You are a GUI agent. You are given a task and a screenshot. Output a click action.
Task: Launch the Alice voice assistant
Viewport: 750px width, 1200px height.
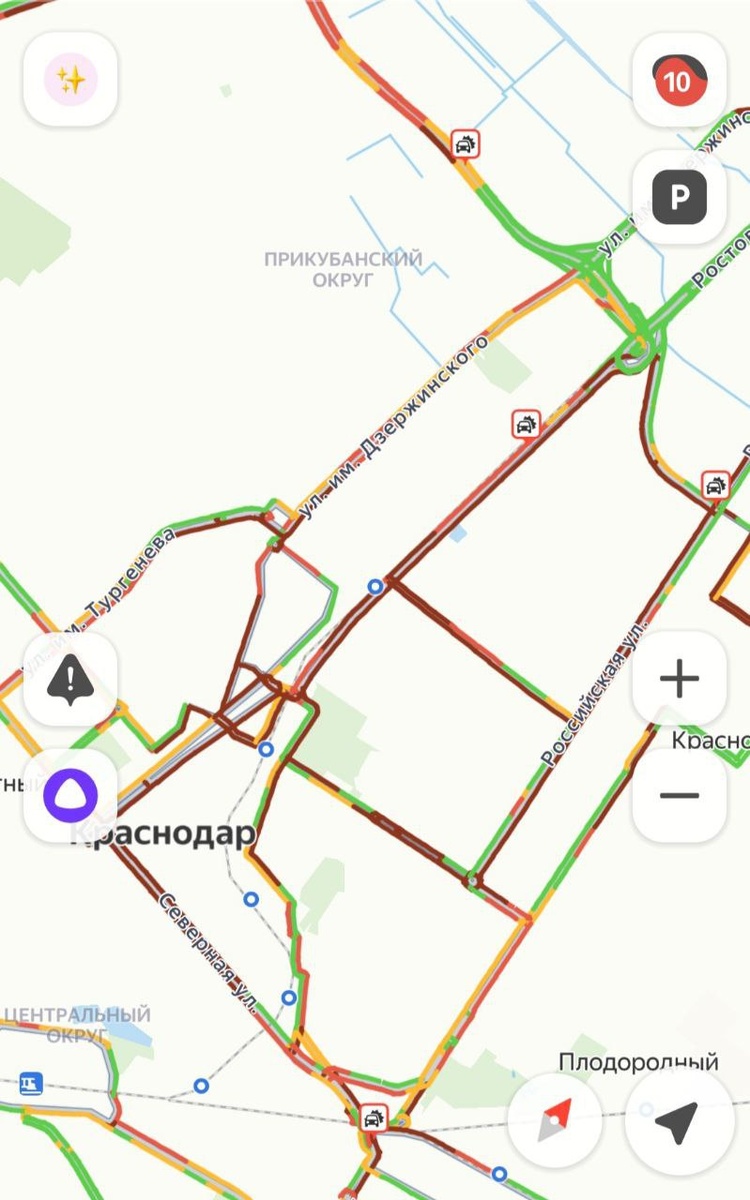tap(71, 796)
